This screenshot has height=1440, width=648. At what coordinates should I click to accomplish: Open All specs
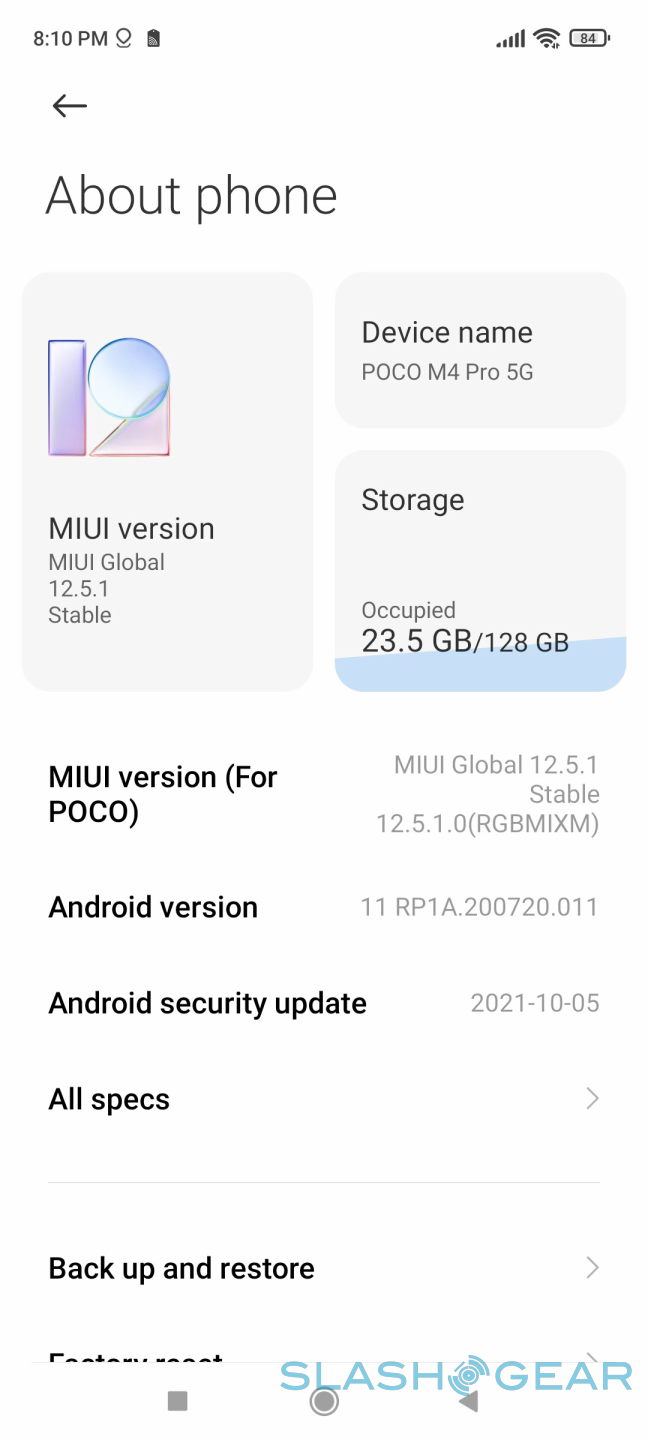(x=324, y=1099)
